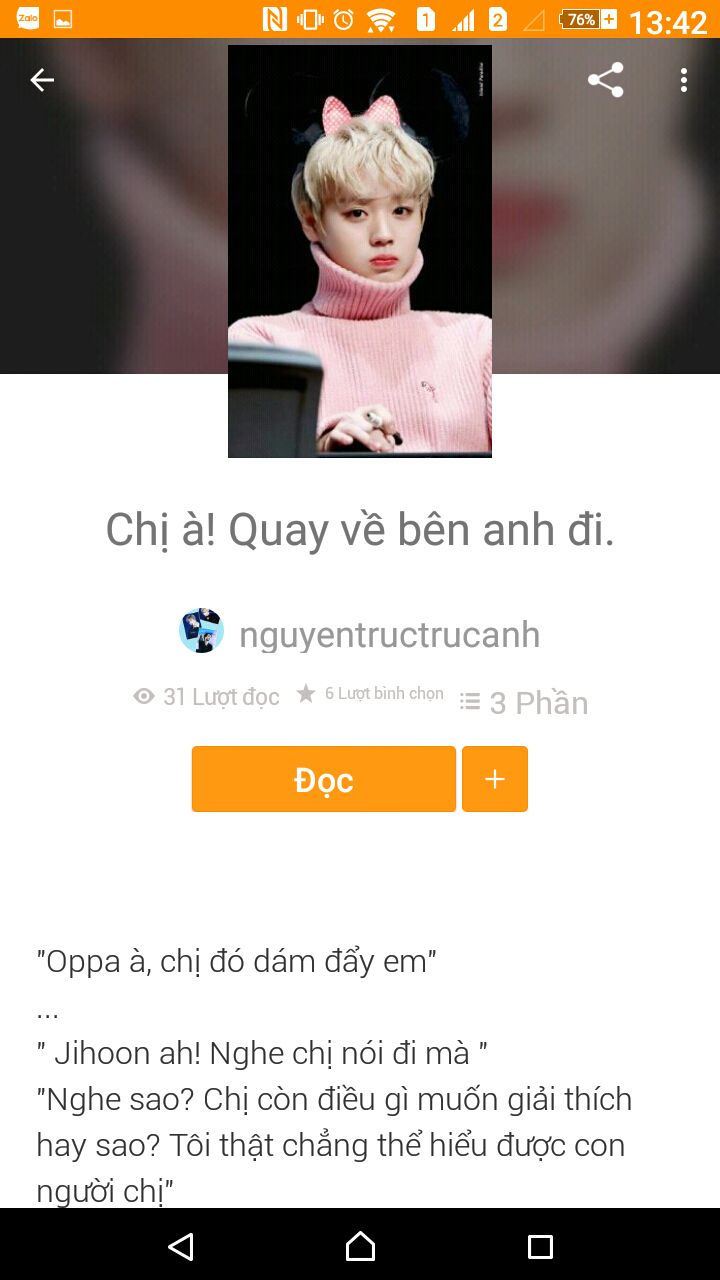Open author nguyentructrucanh's profile
The image size is (720, 1280).
coord(388,634)
